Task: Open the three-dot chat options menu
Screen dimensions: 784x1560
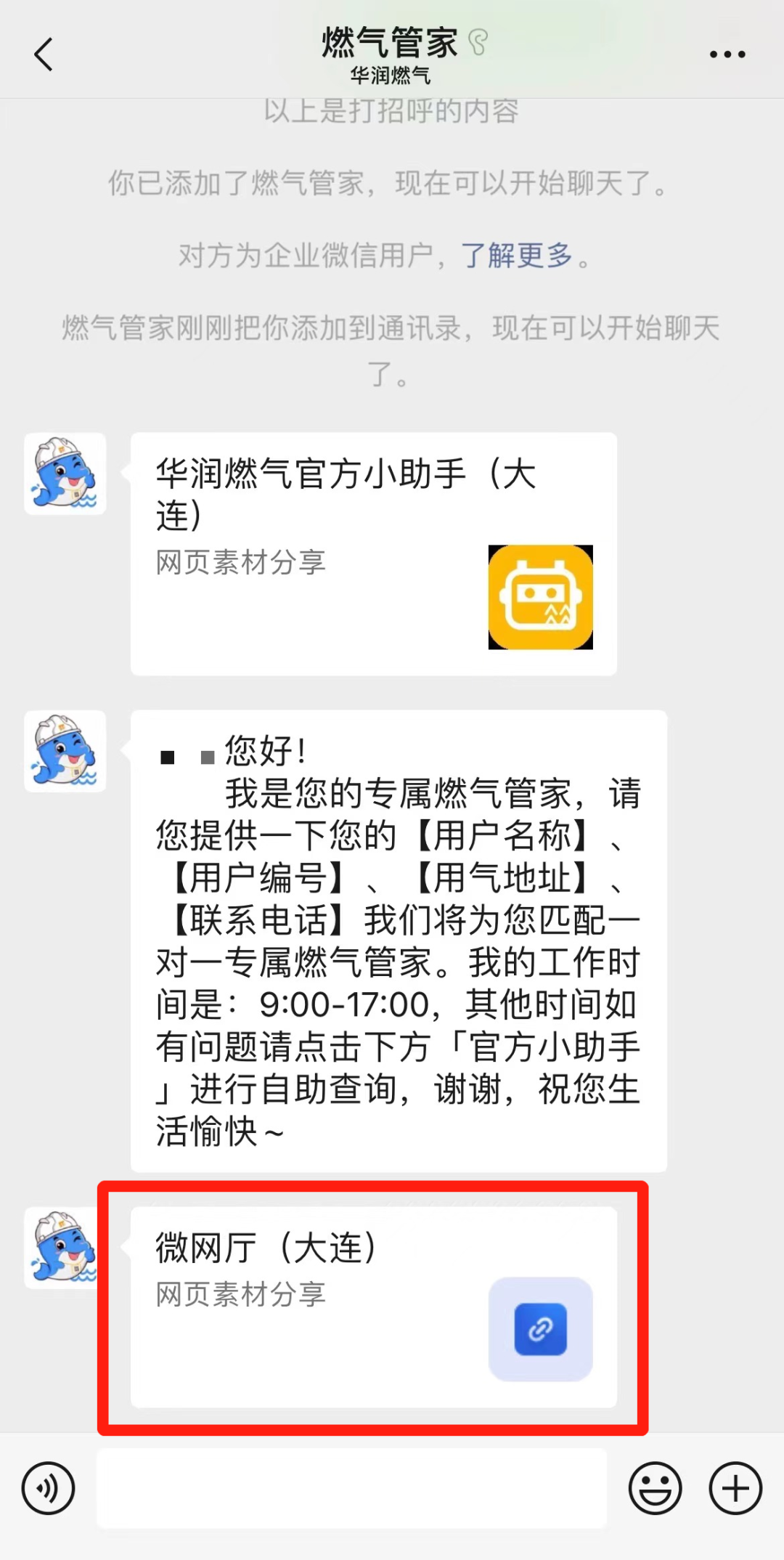Action: [727, 54]
